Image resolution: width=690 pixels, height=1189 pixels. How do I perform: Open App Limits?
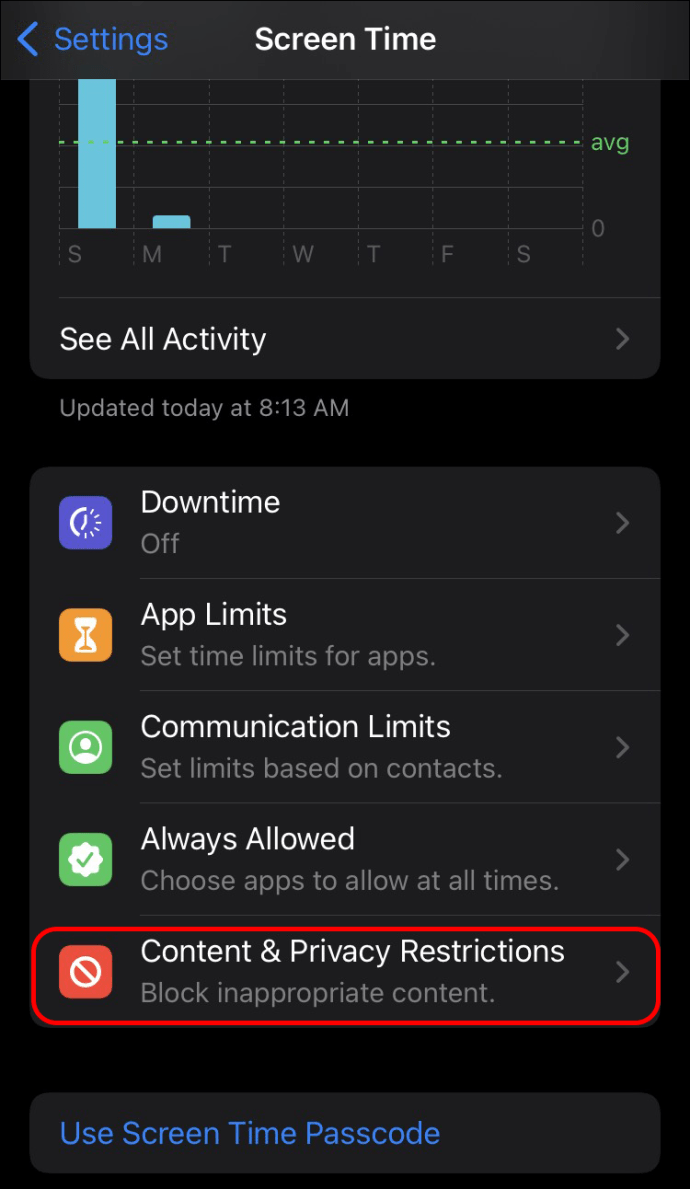pos(345,635)
